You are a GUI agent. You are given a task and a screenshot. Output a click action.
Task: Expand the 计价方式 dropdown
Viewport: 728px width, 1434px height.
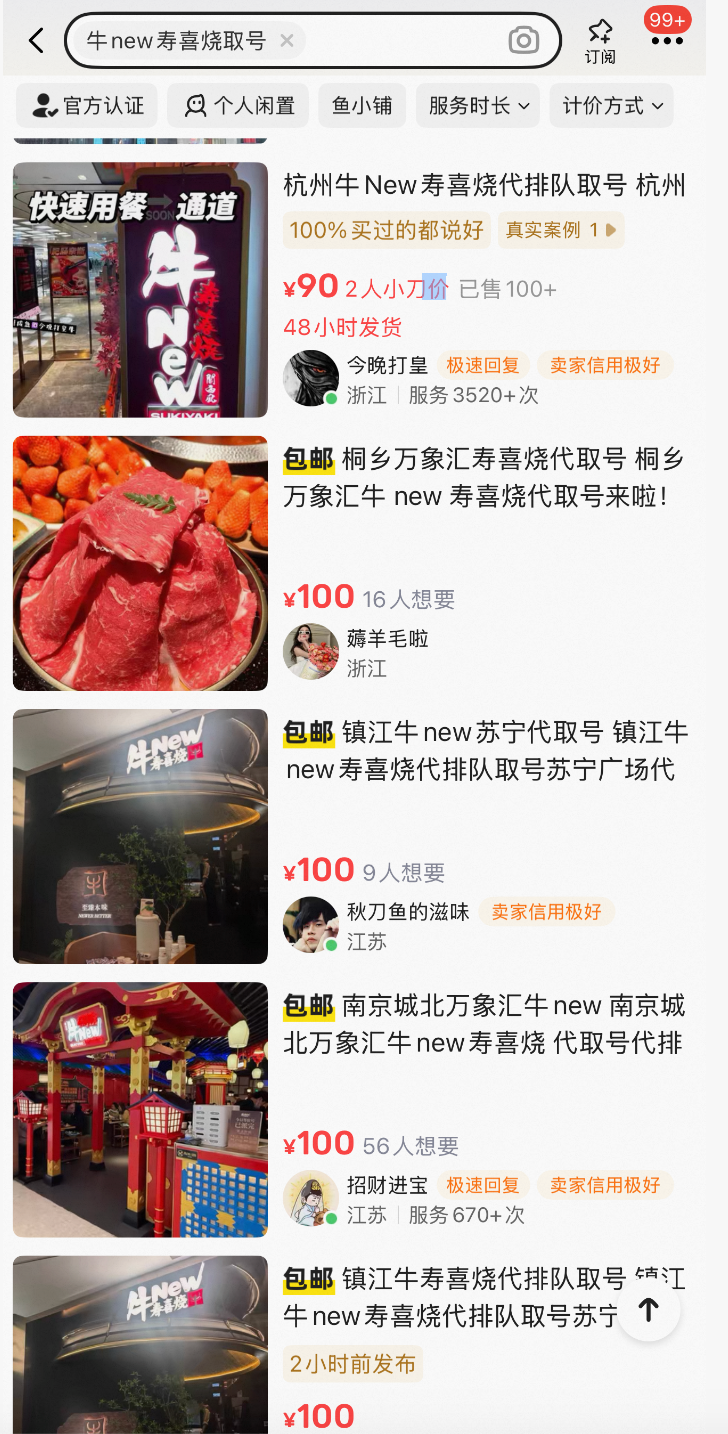(612, 106)
